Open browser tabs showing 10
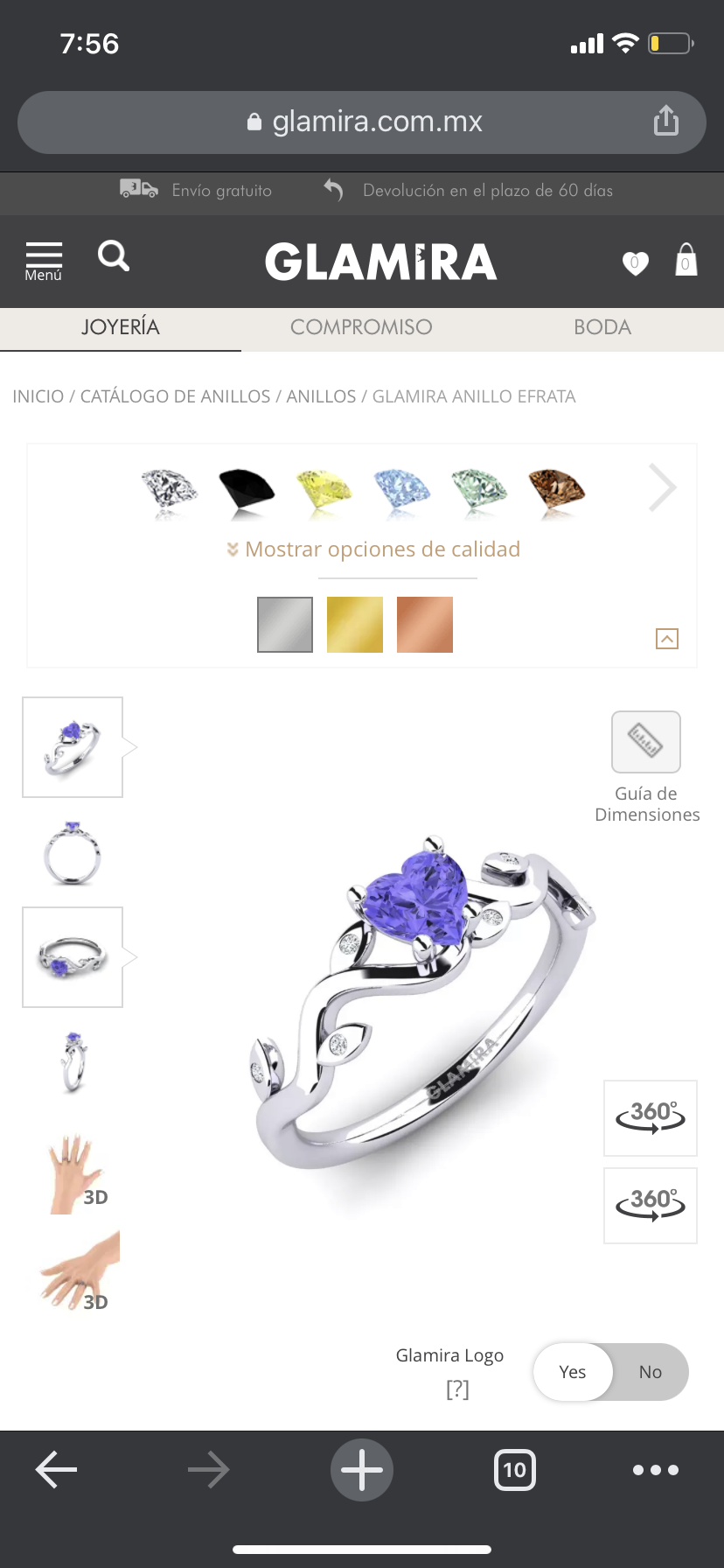This screenshot has width=724, height=1568. (x=515, y=1470)
